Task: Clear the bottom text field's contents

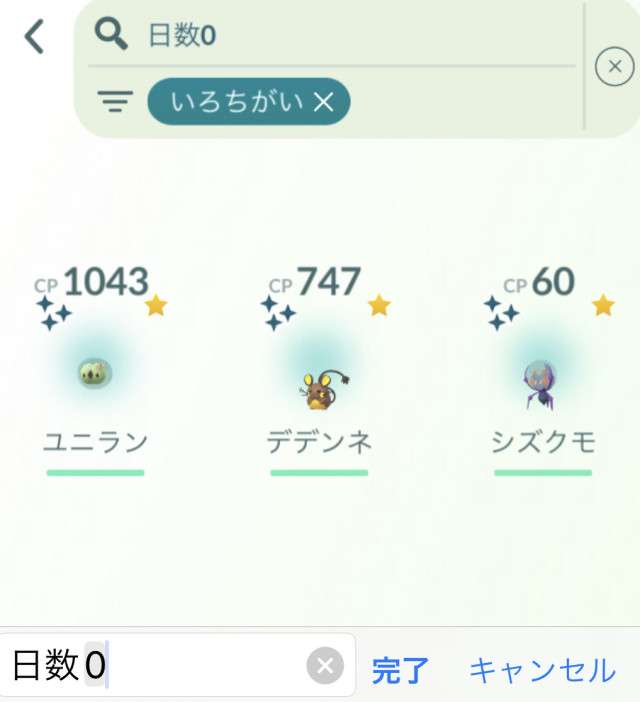Action: (324, 666)
